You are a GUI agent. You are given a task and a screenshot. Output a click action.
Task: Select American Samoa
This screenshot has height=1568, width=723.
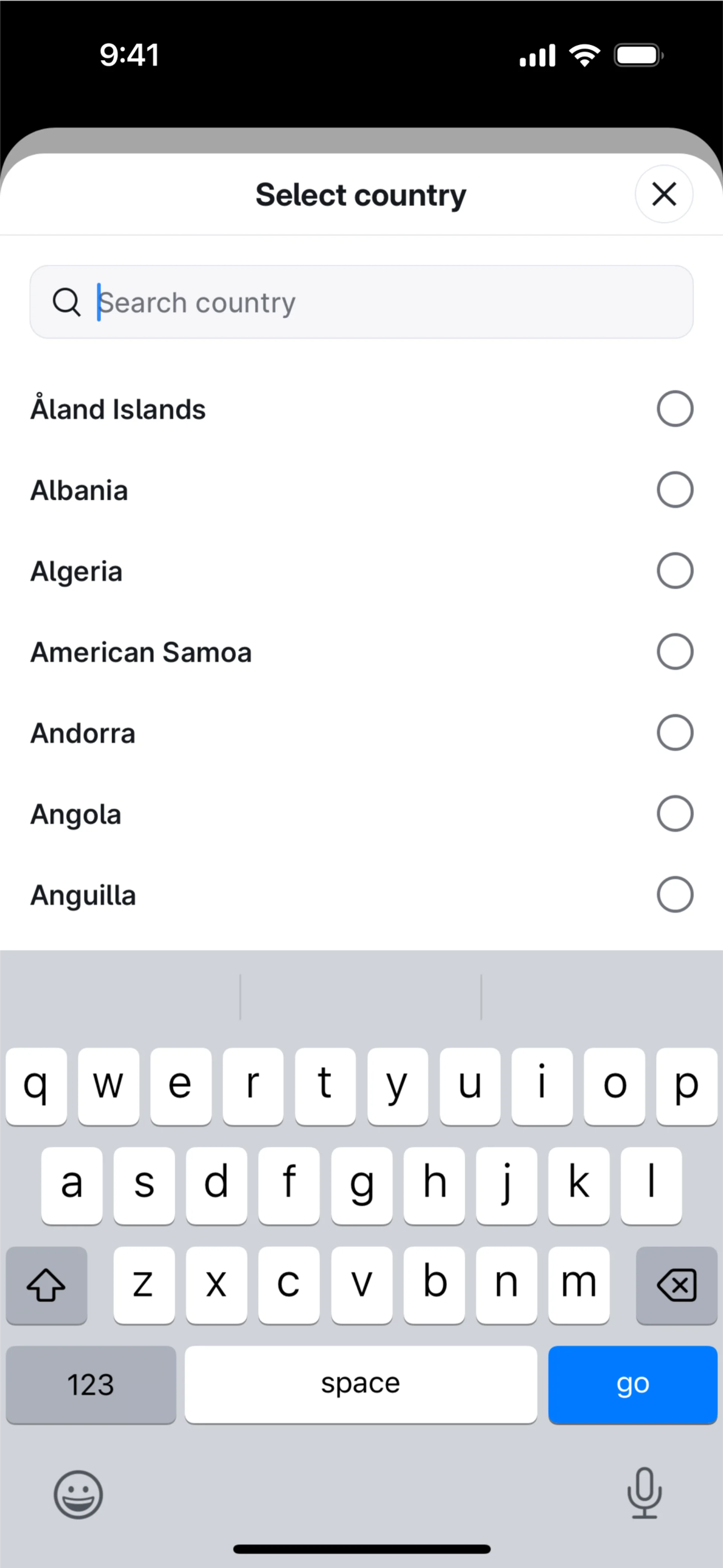point(674,651)
